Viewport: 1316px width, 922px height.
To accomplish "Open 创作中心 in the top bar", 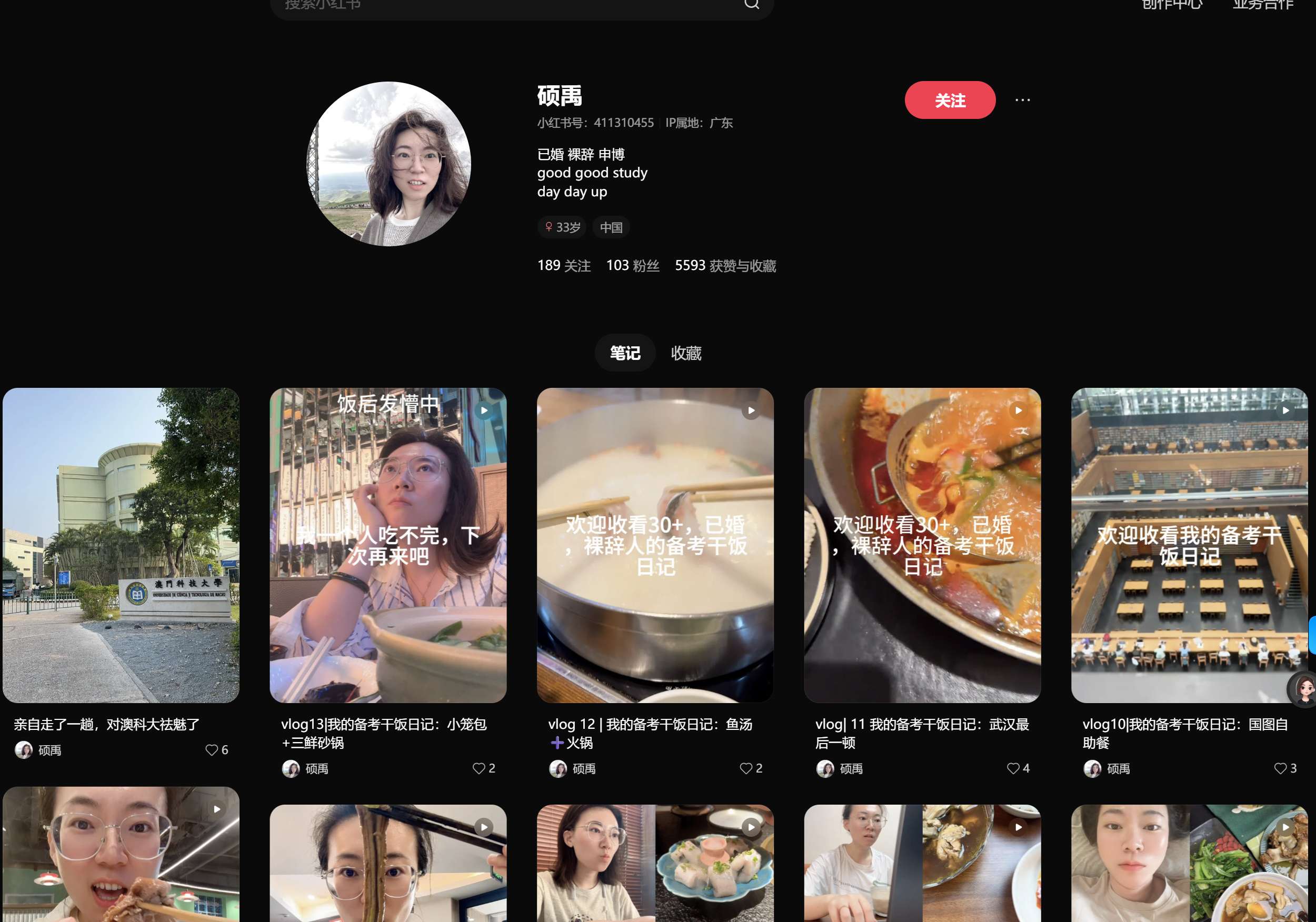I will point(1172,5).
